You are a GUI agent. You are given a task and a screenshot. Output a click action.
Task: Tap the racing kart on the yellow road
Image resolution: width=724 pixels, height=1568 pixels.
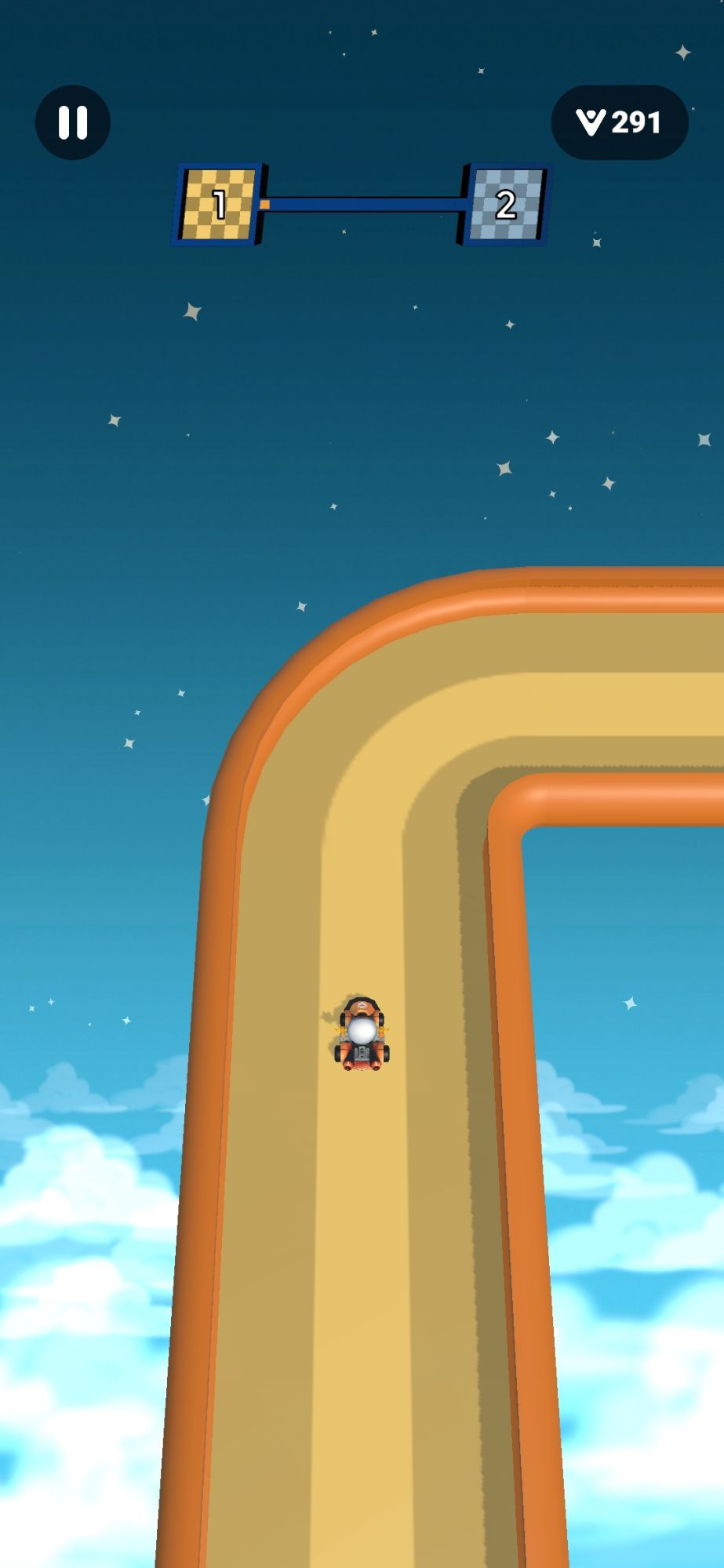coord(362,1035)
